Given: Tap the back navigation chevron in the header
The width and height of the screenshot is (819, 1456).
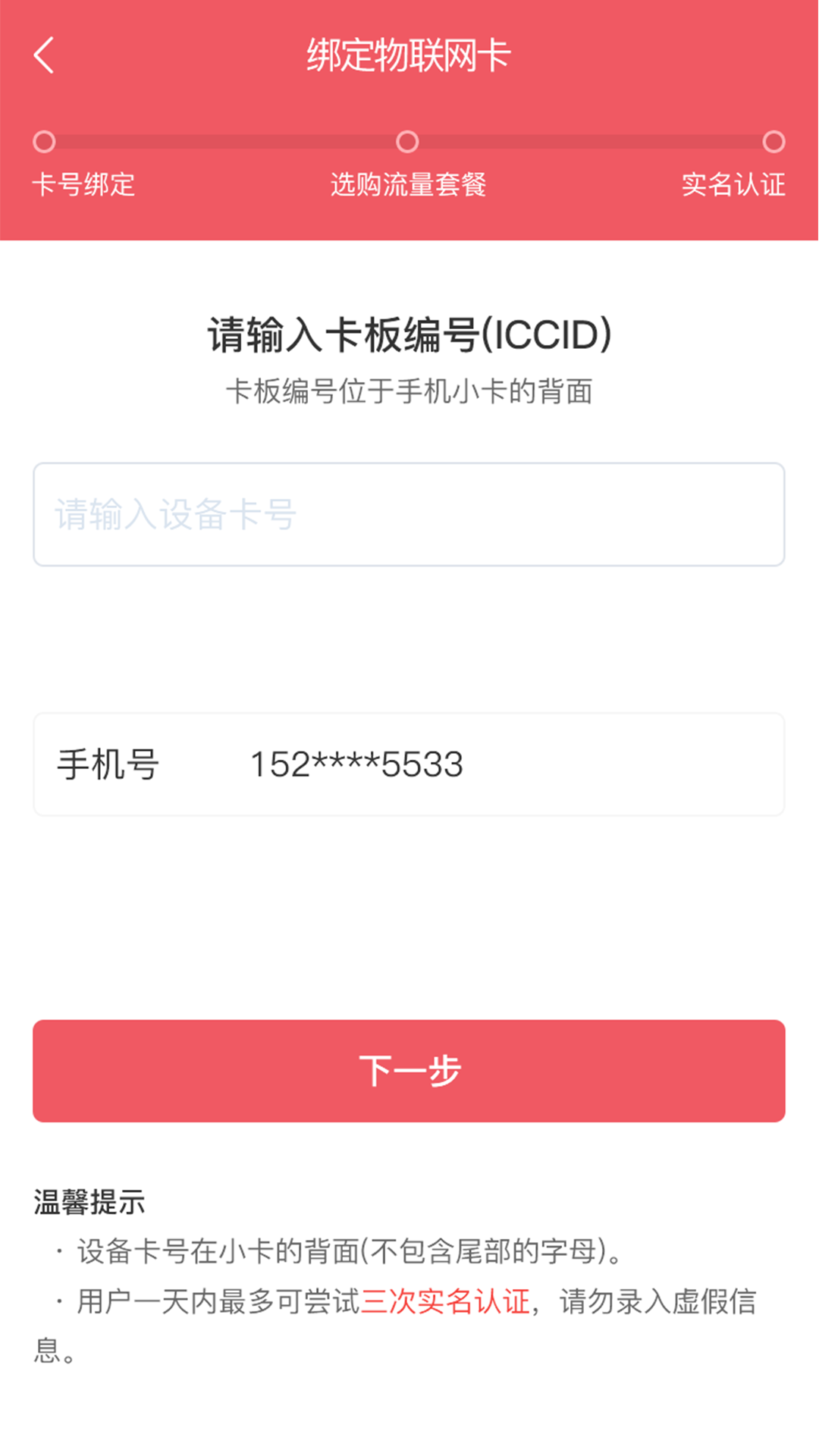Looking at the screenshot, I should point(43,54).
